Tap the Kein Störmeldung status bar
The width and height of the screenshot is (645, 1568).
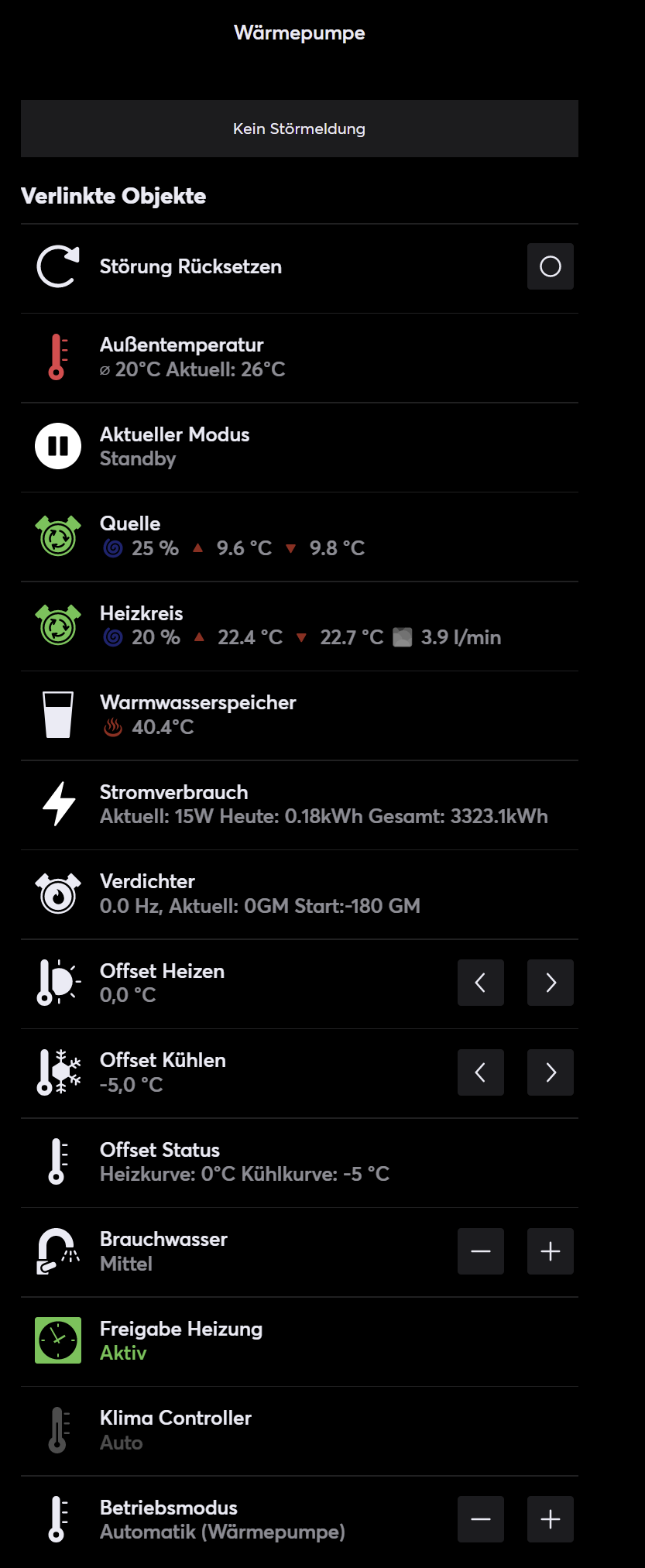click(299, 129)
